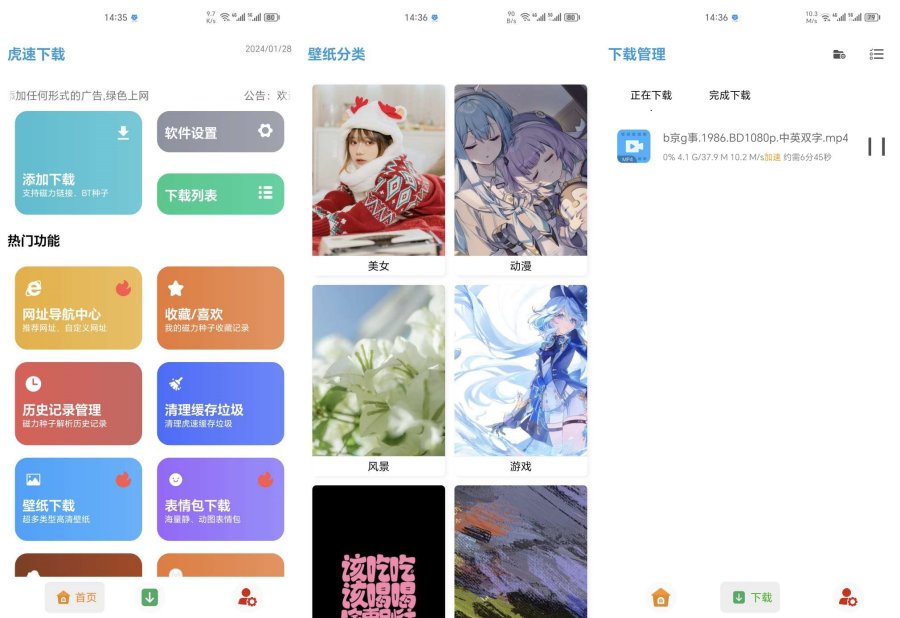Switch to the 首页 home tab
Screen dimensions: 900x618
coord(76,597)
